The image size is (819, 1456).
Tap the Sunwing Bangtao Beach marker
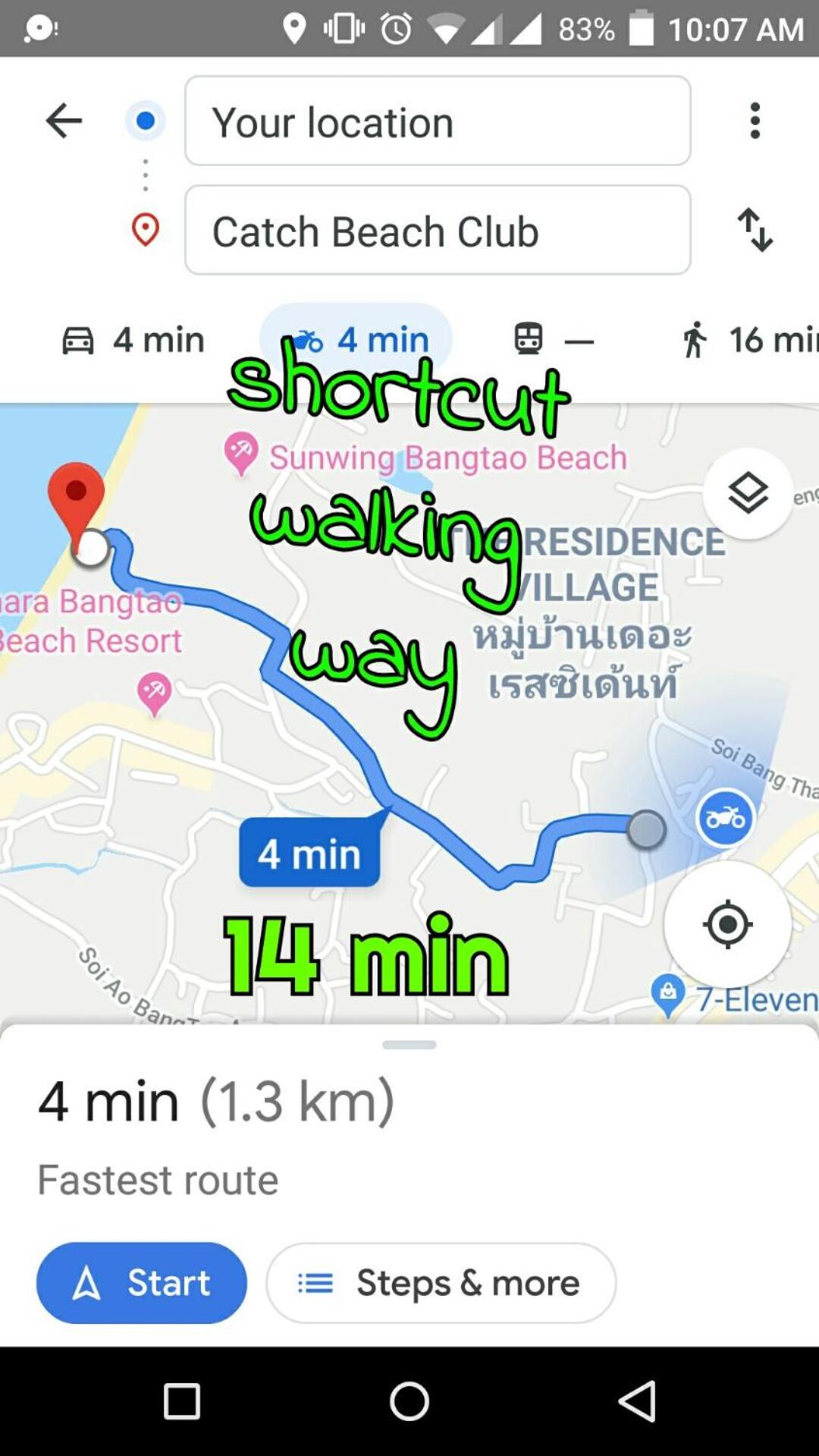[241, 453]
